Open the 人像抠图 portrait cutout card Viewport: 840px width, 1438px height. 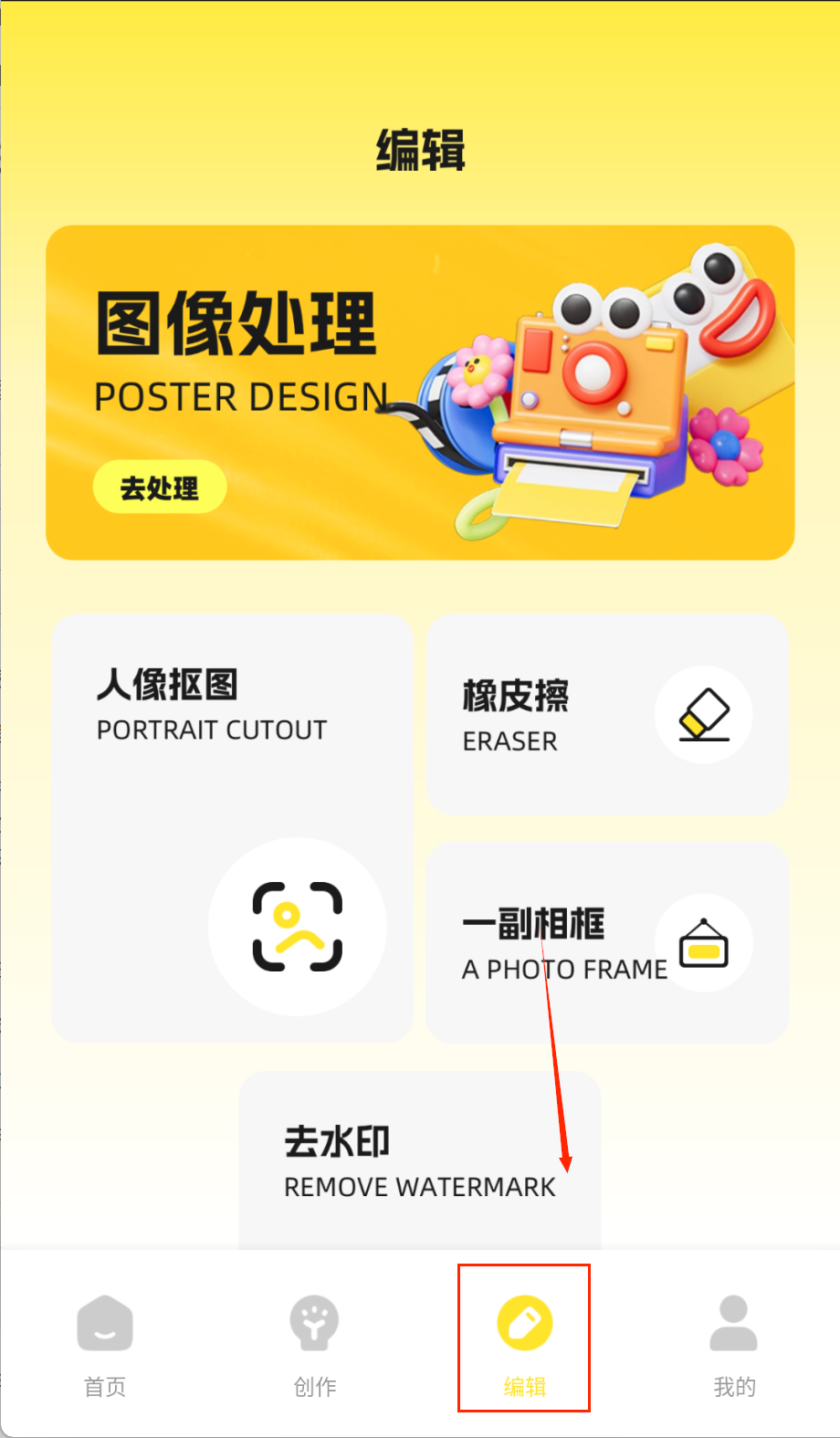tap(232, 827)
